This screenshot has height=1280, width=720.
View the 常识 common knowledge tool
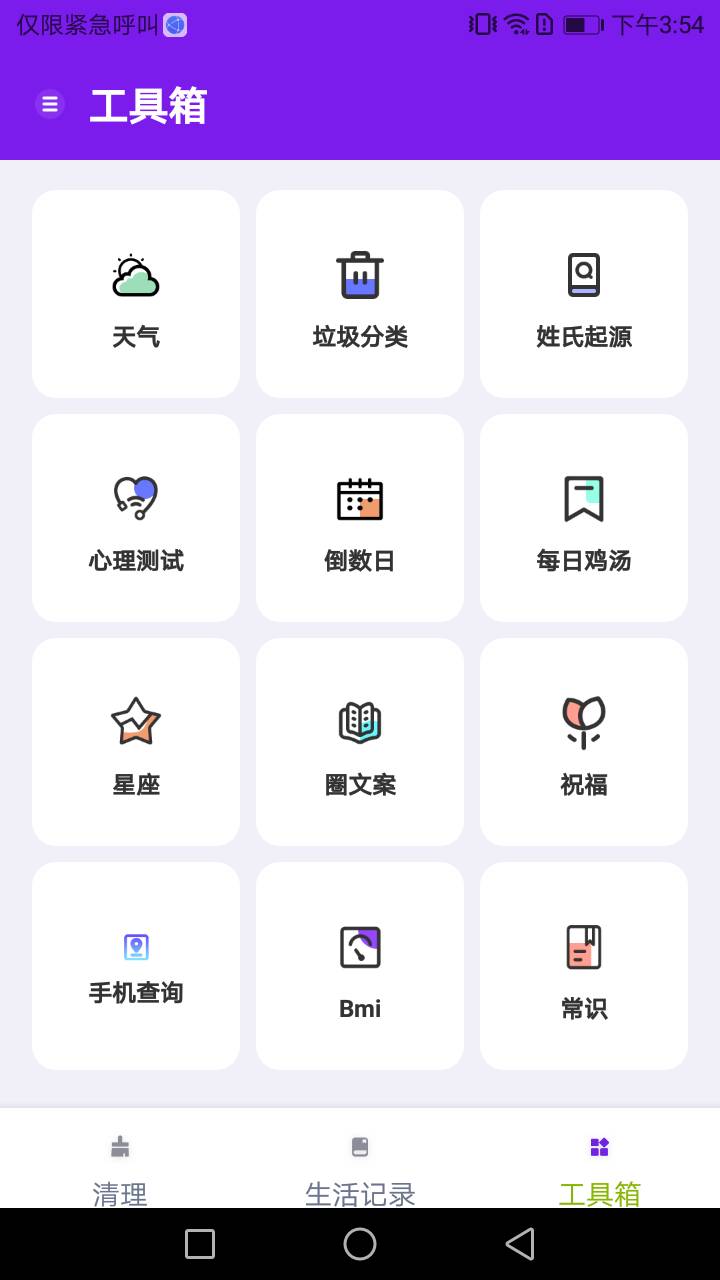click(584, 965)
